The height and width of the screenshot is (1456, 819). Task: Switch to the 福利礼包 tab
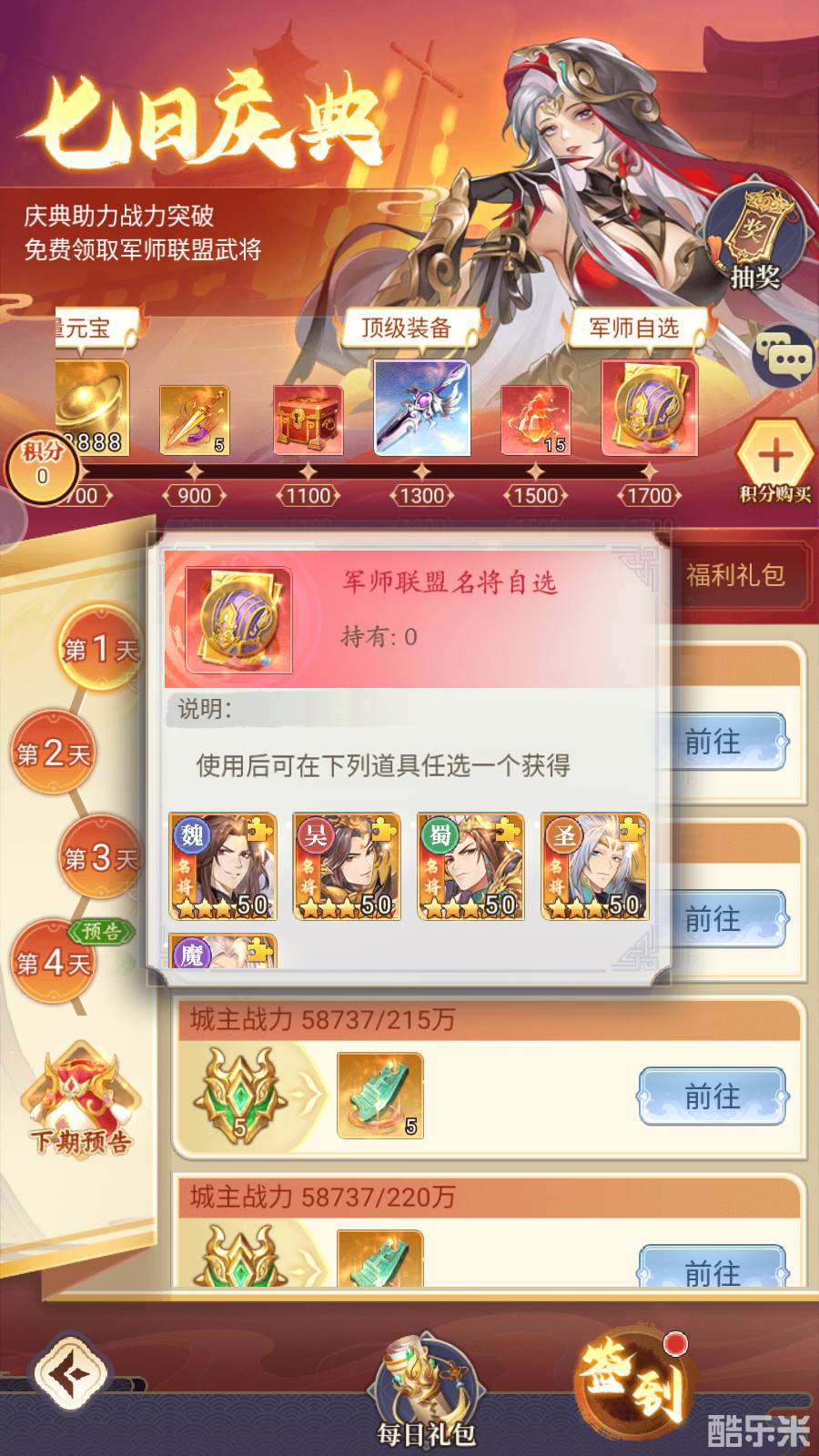click(735, 575)
